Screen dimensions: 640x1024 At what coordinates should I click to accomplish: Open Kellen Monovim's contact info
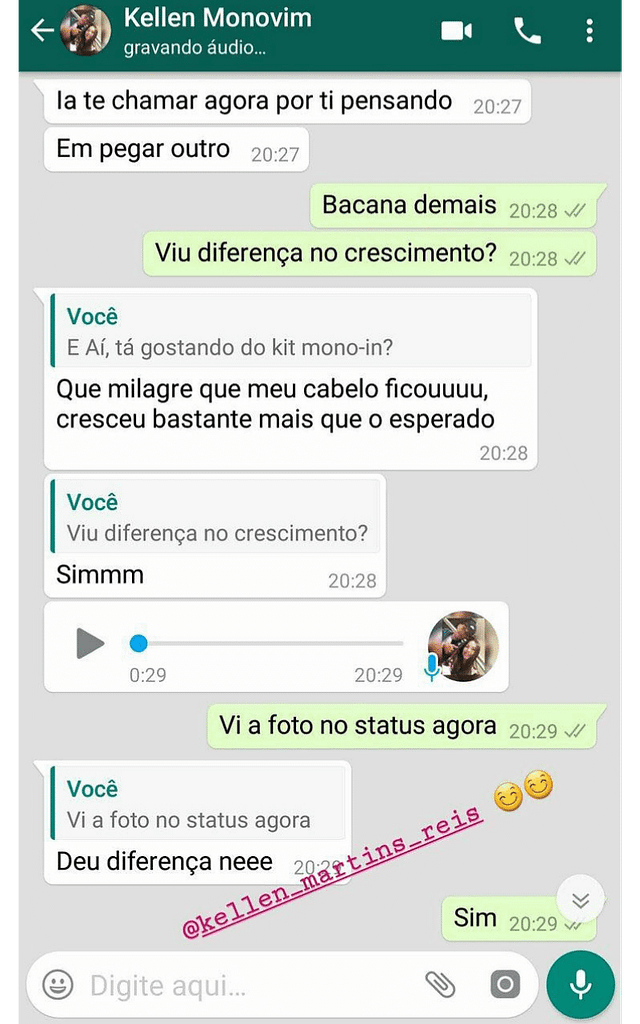217,30
